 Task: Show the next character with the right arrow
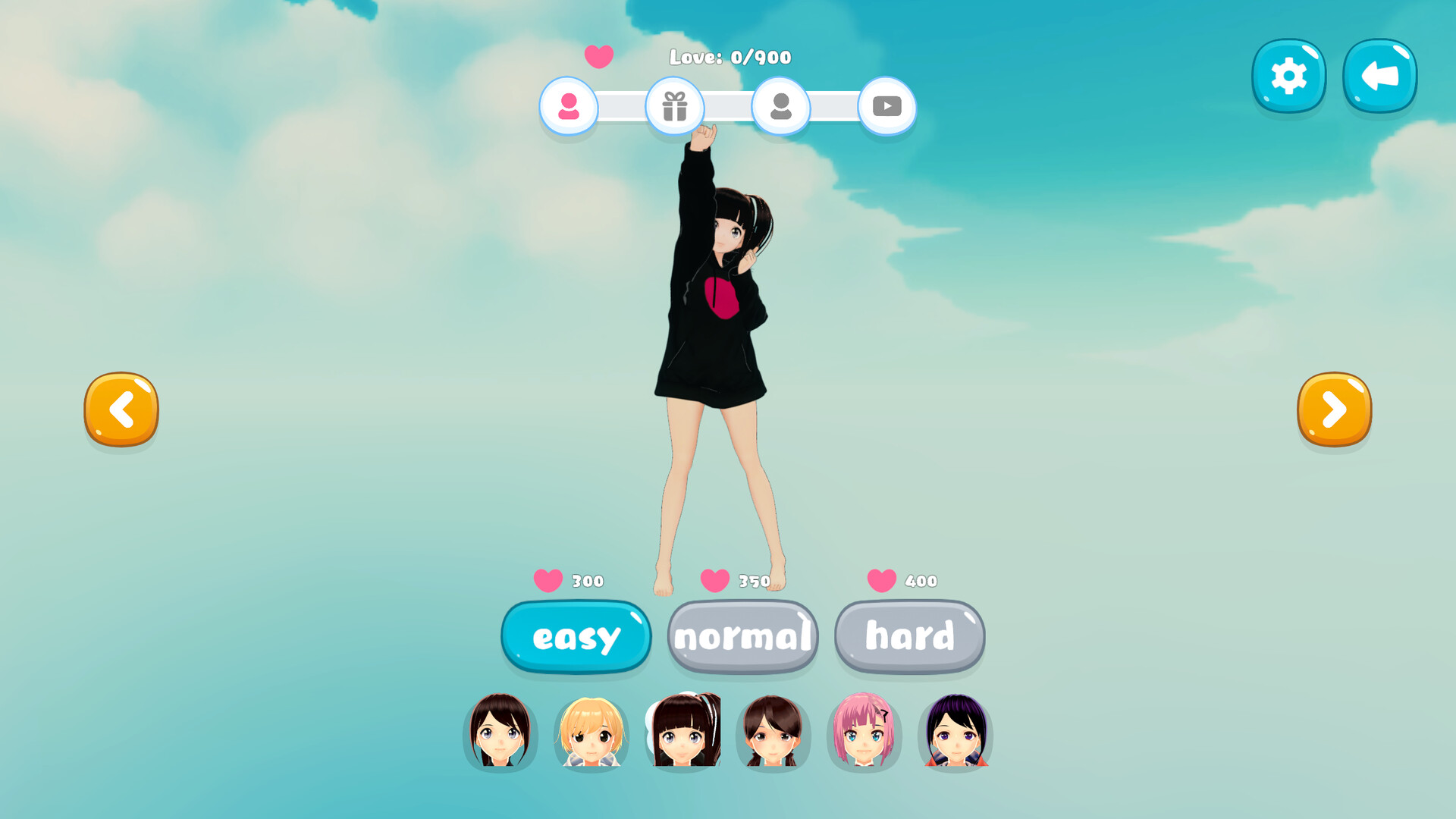1334,409
